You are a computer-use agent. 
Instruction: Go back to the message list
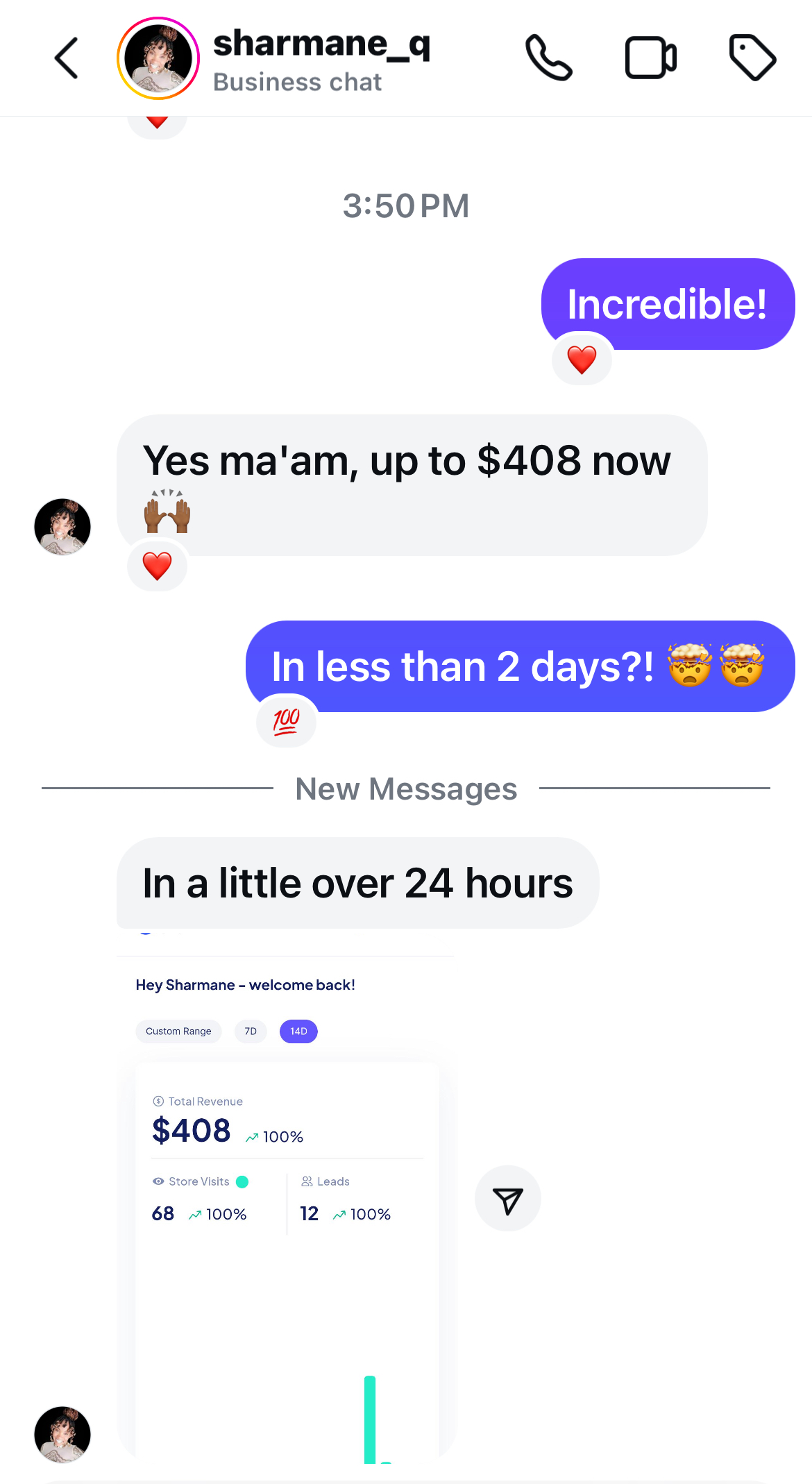tap(67, 58)
